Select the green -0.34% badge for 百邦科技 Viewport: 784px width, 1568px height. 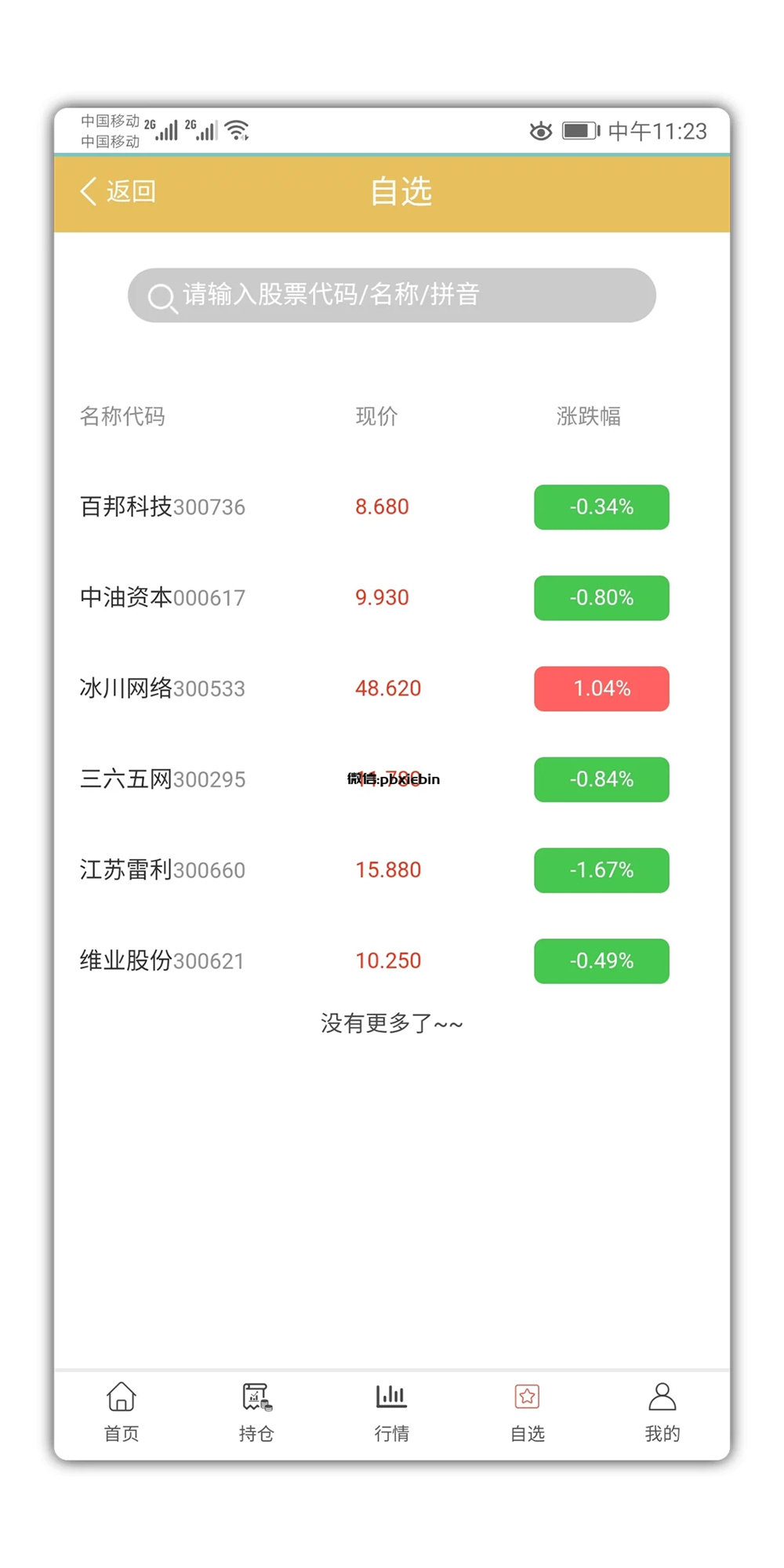point(601,507)
